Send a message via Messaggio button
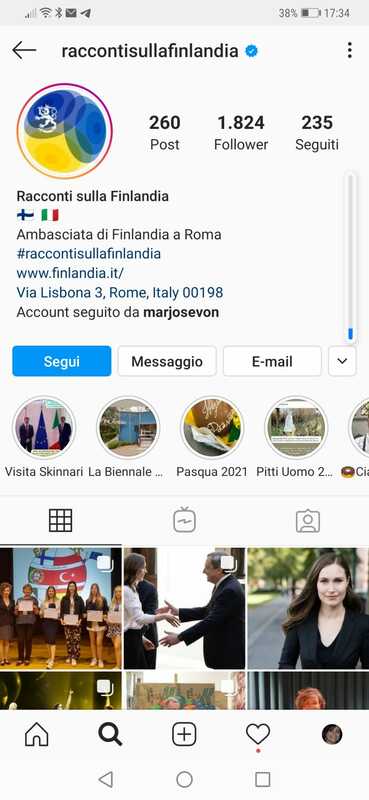 click(x=167, y=361)
